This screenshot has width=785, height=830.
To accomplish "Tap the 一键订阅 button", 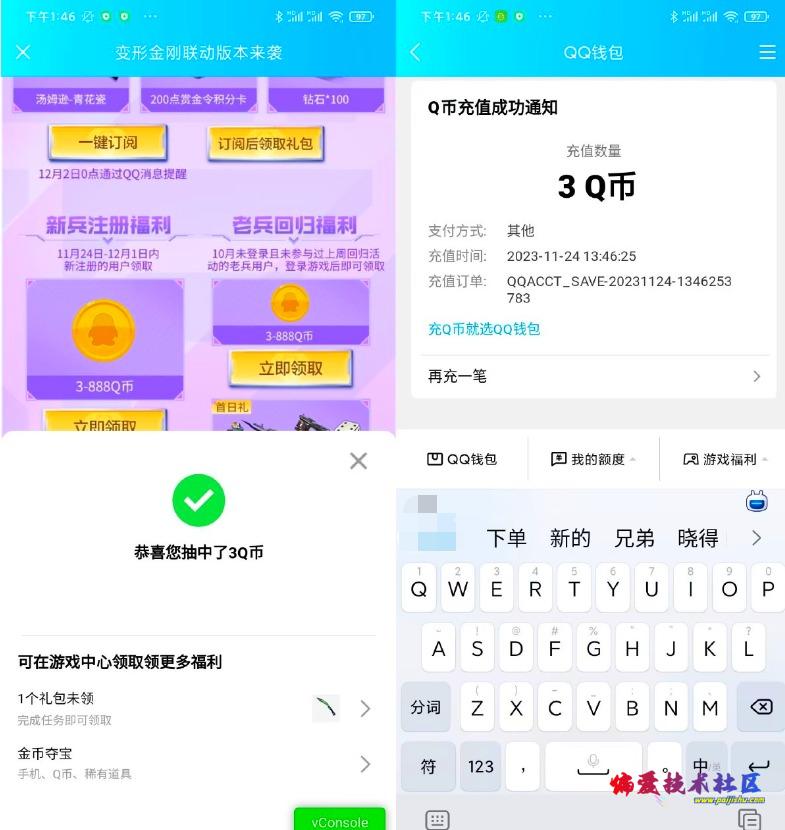I will click(108, 143).
